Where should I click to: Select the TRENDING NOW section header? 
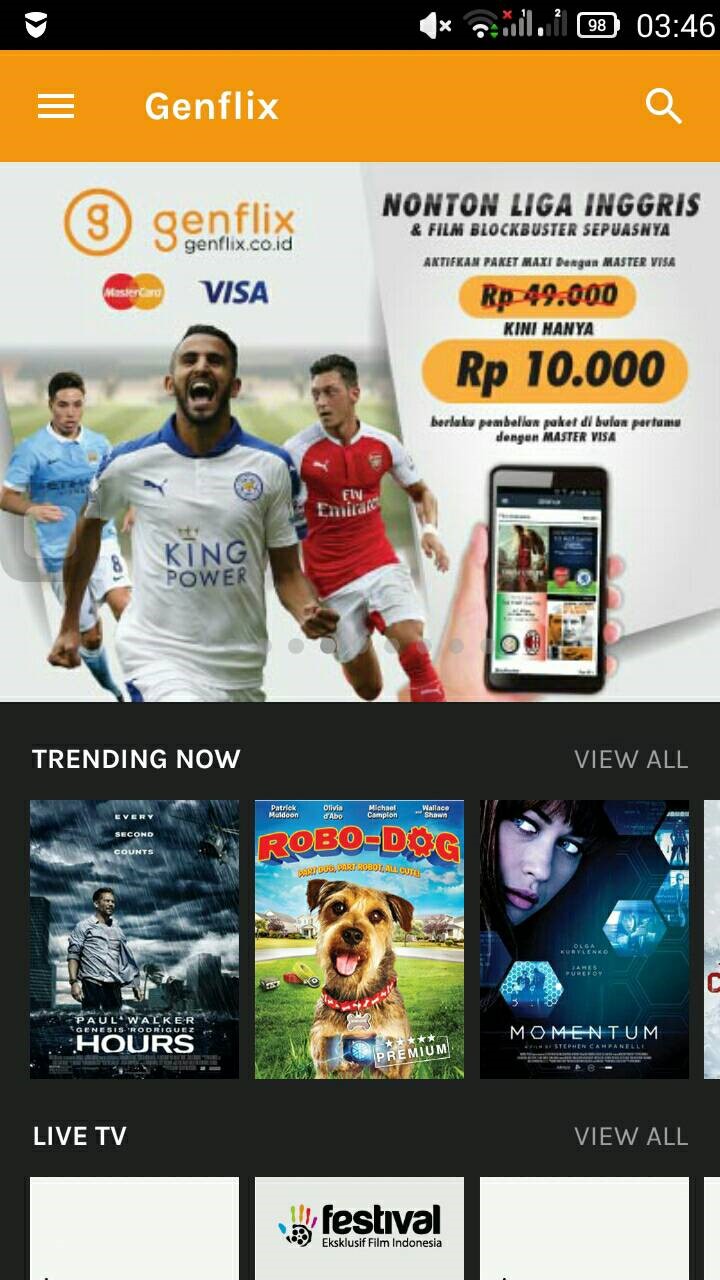(x=136, y=759)
